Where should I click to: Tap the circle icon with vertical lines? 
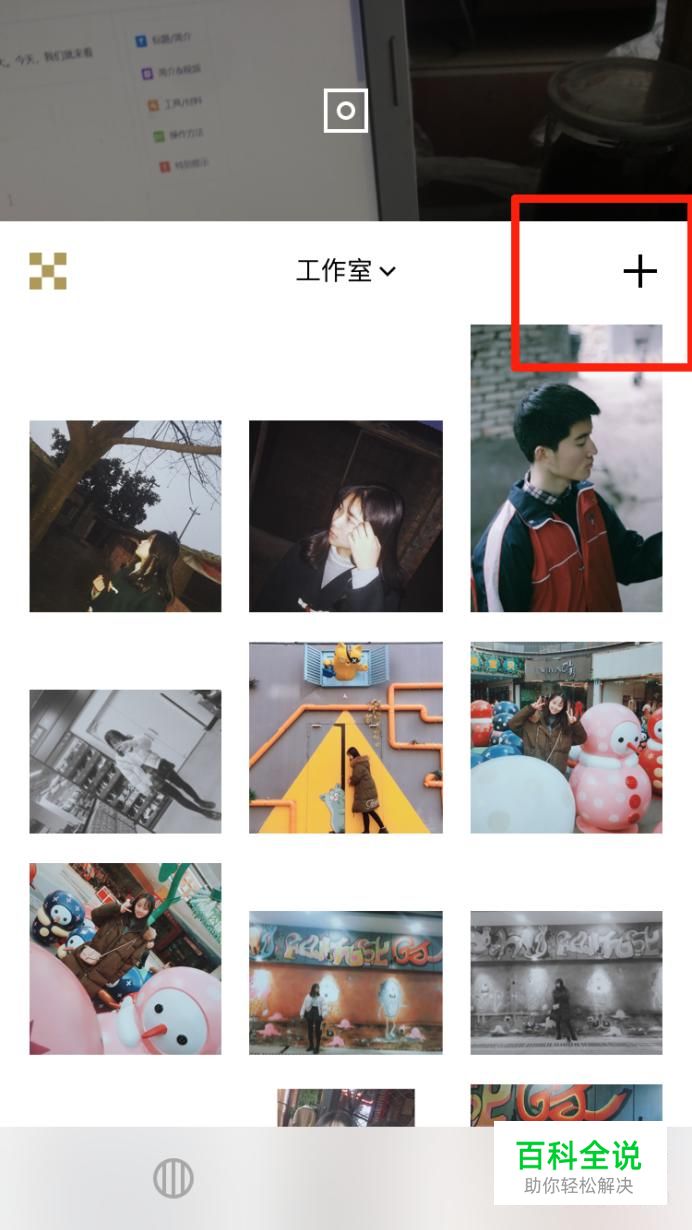[173, 1178]
